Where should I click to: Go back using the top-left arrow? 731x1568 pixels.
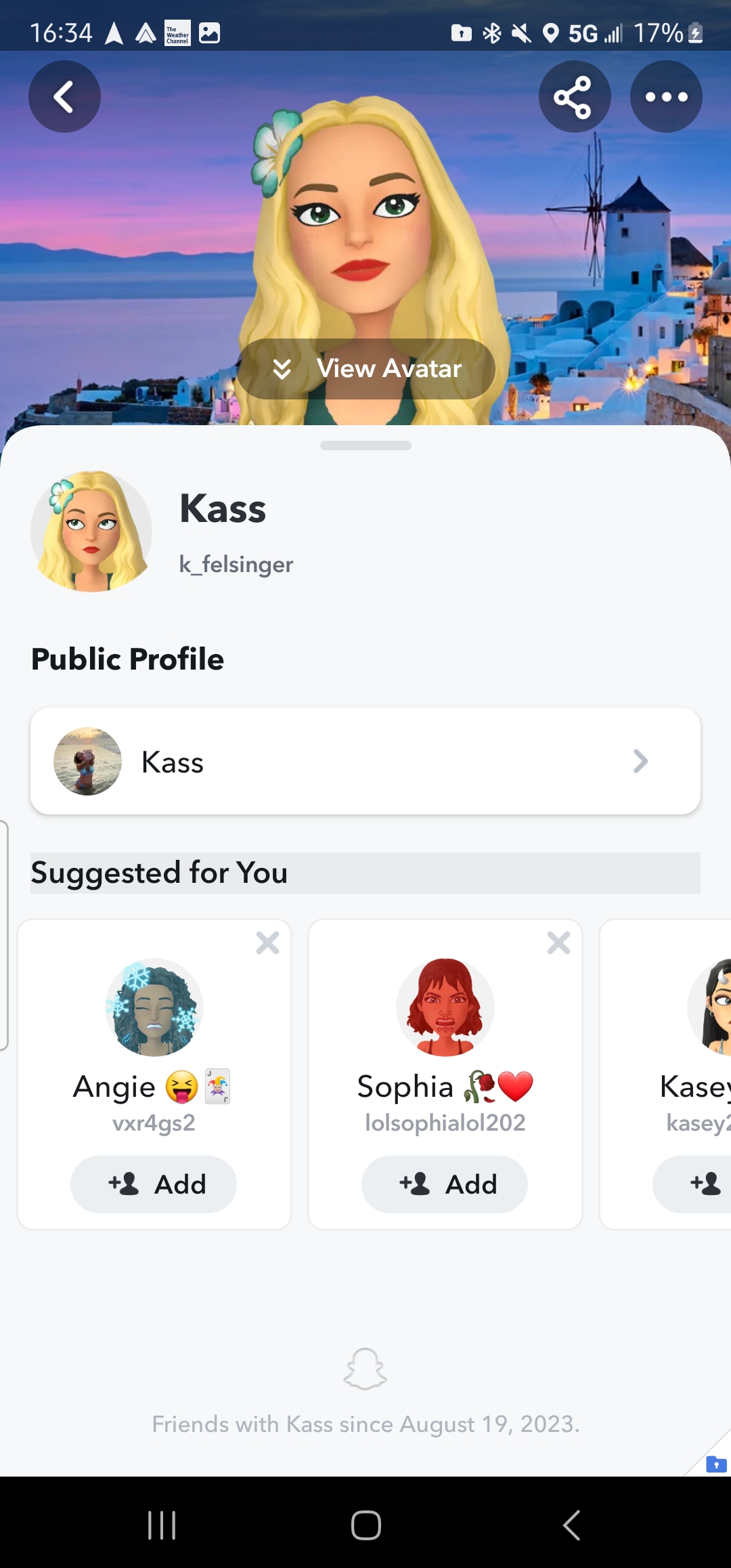pyautogui.click(x=64, y=97)
